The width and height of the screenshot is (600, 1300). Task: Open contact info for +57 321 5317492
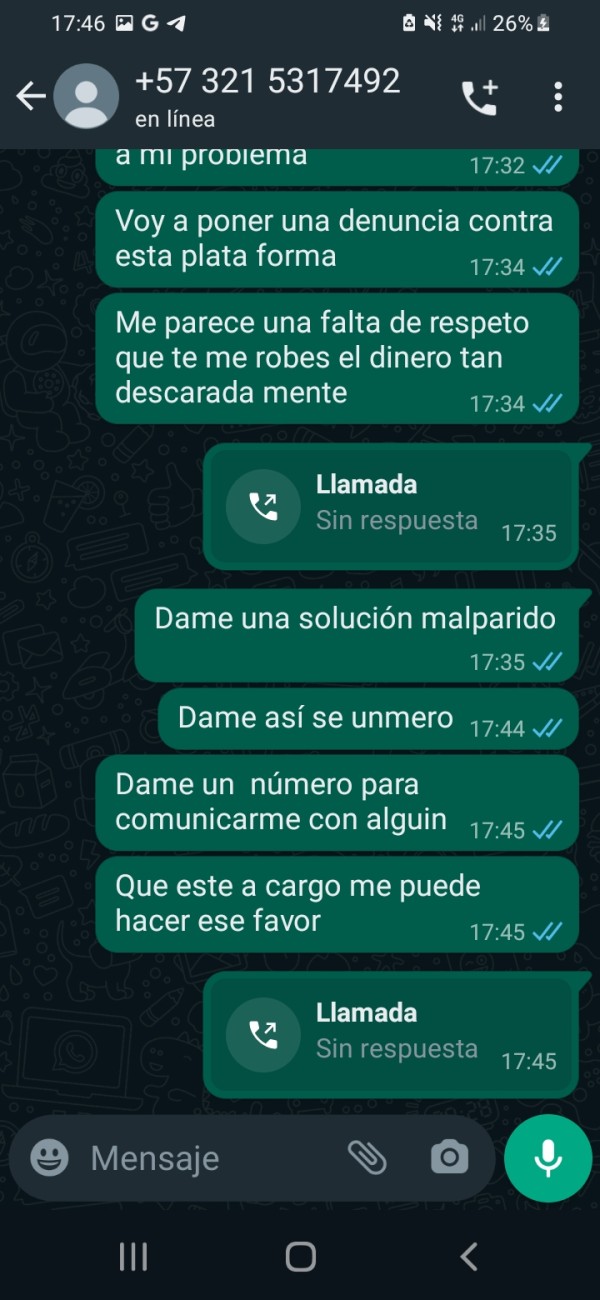267,96
